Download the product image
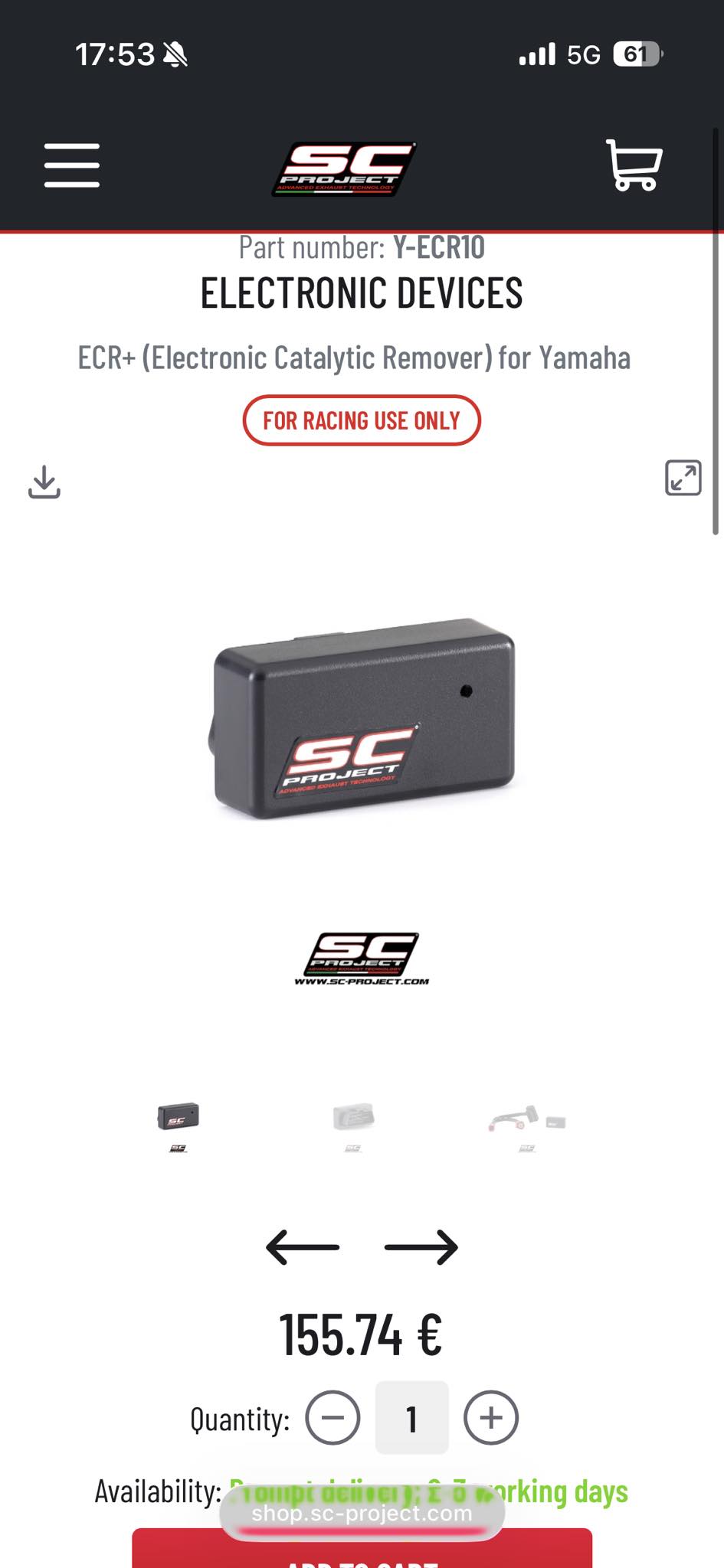This screenshot has height=1568, width=724. (x=44, y=482)
